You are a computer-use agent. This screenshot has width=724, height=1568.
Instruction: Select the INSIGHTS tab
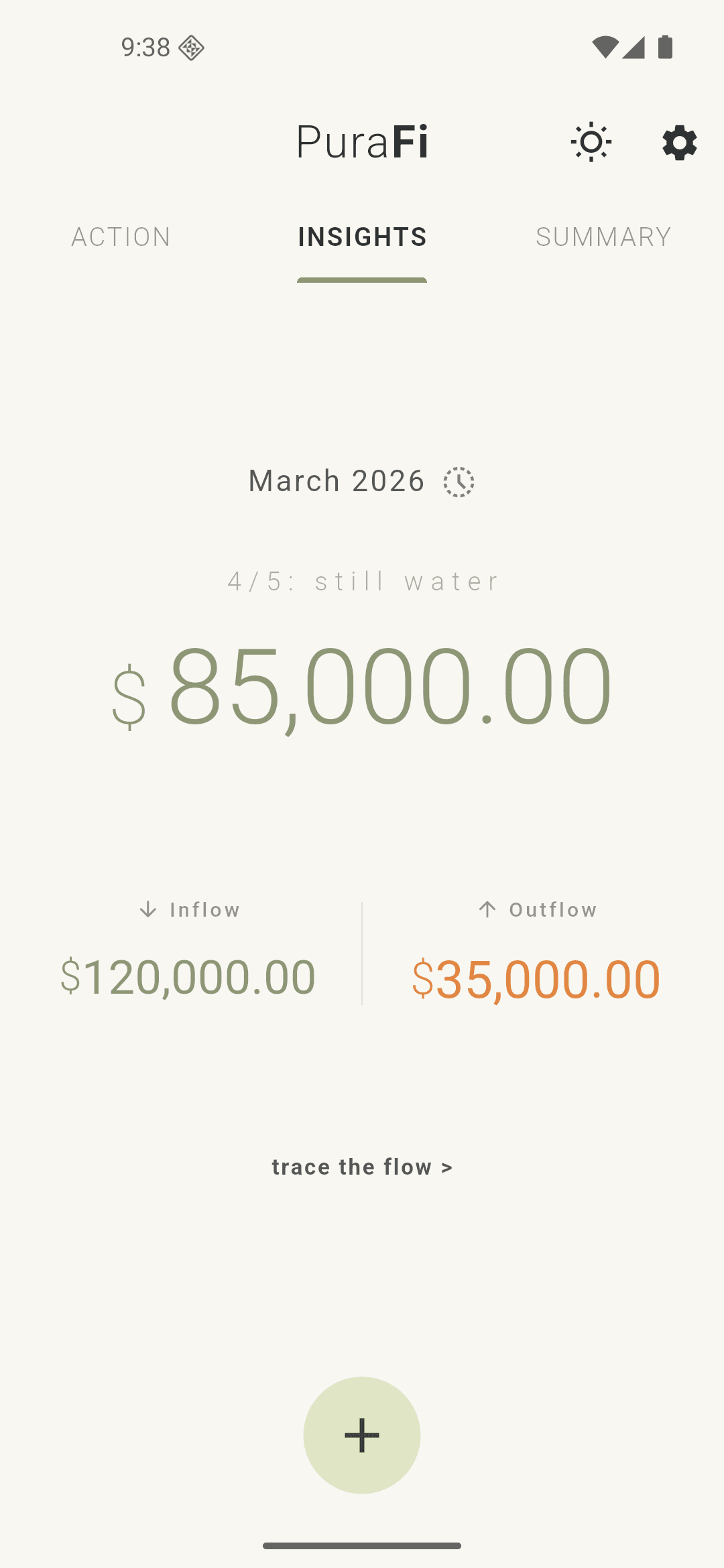pyautogui.click(x=362, y=237)
